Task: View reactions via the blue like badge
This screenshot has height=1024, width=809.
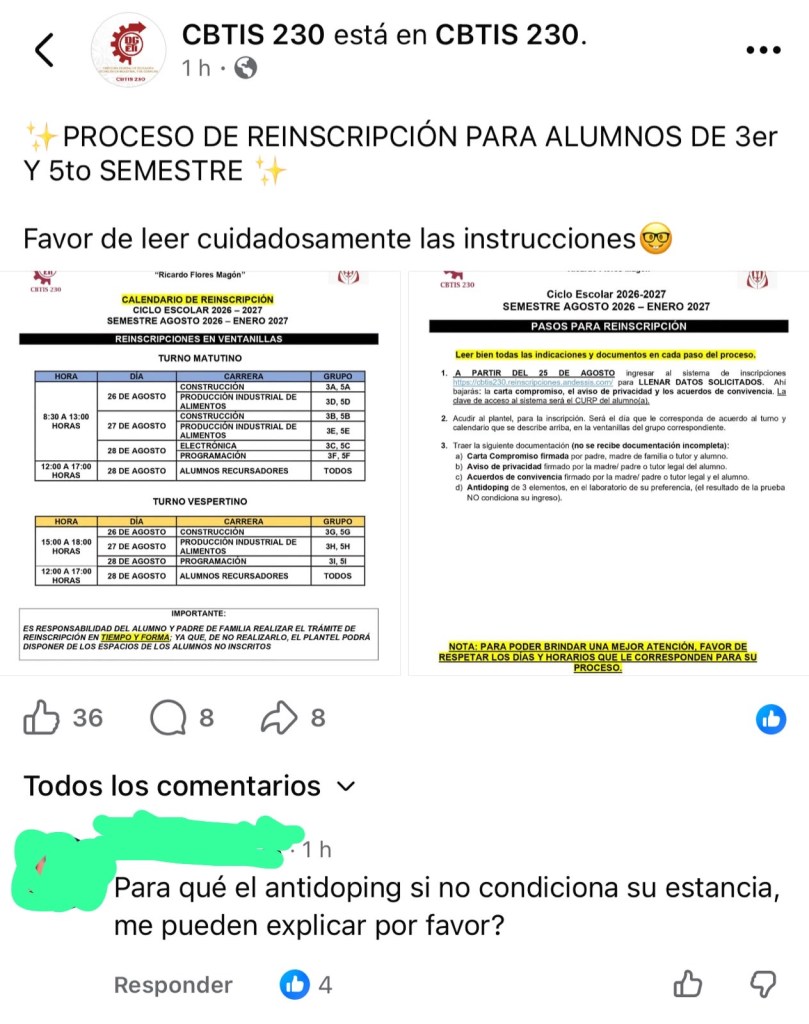Action: [x=770, y=719]
